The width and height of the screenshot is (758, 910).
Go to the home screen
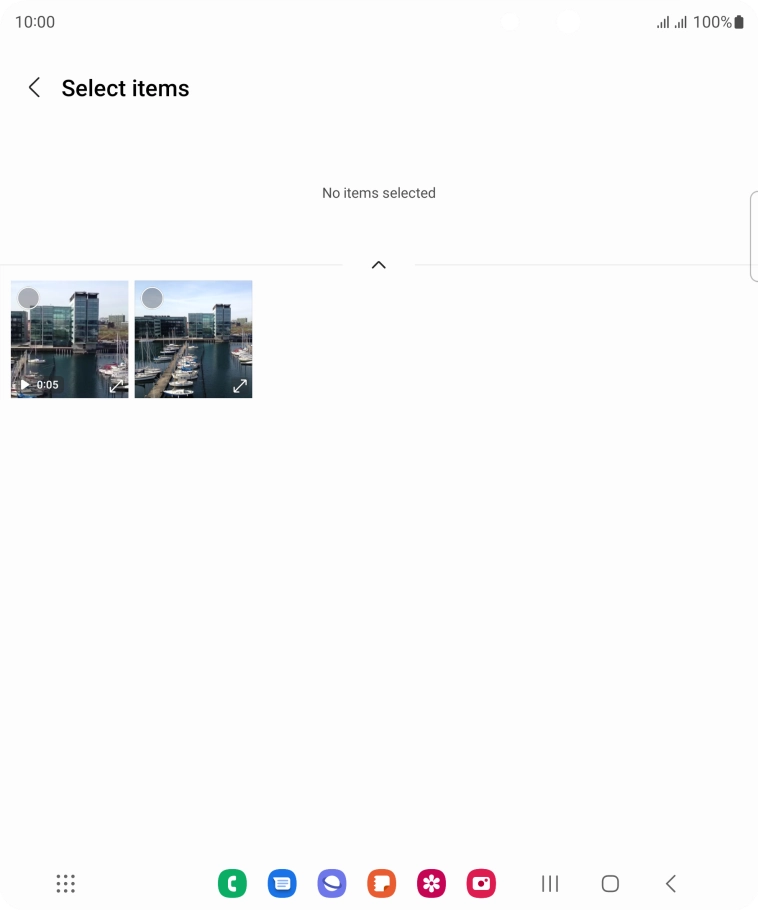(610, 883)
